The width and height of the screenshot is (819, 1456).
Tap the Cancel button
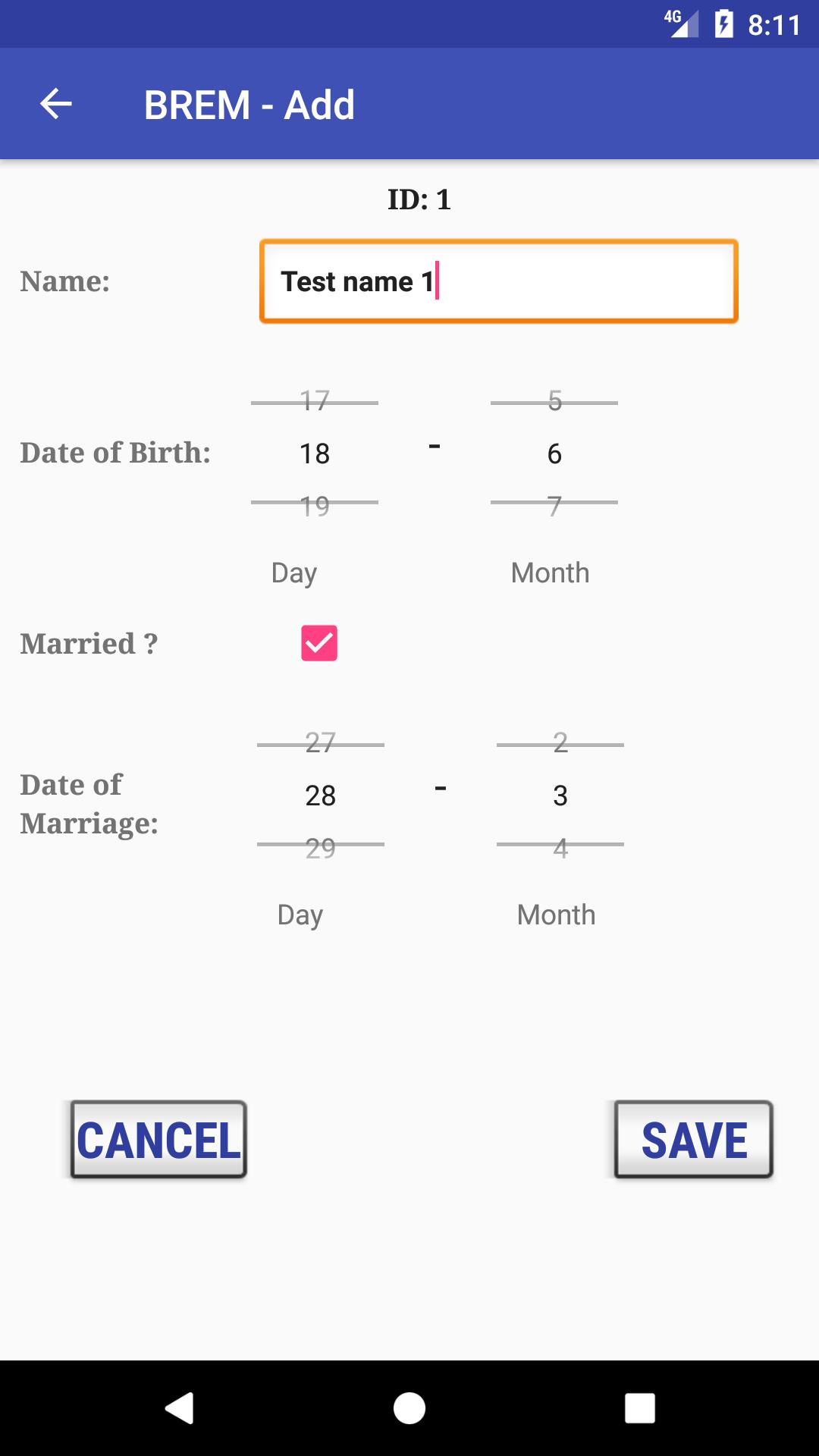tap(159, 1139)
